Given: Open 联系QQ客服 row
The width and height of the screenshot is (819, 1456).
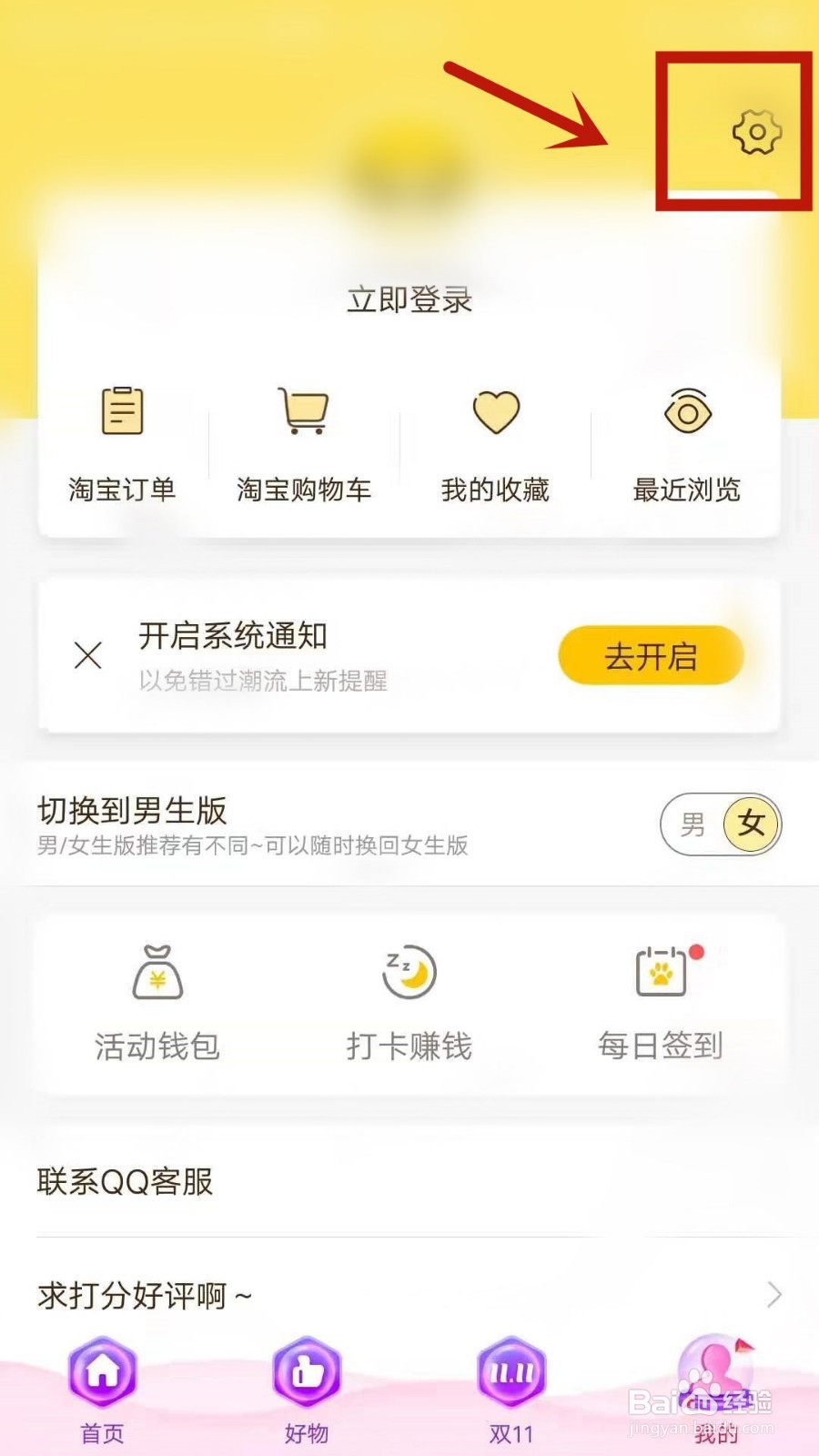Looking at the screenshot, I should [x=409, y=1181].
